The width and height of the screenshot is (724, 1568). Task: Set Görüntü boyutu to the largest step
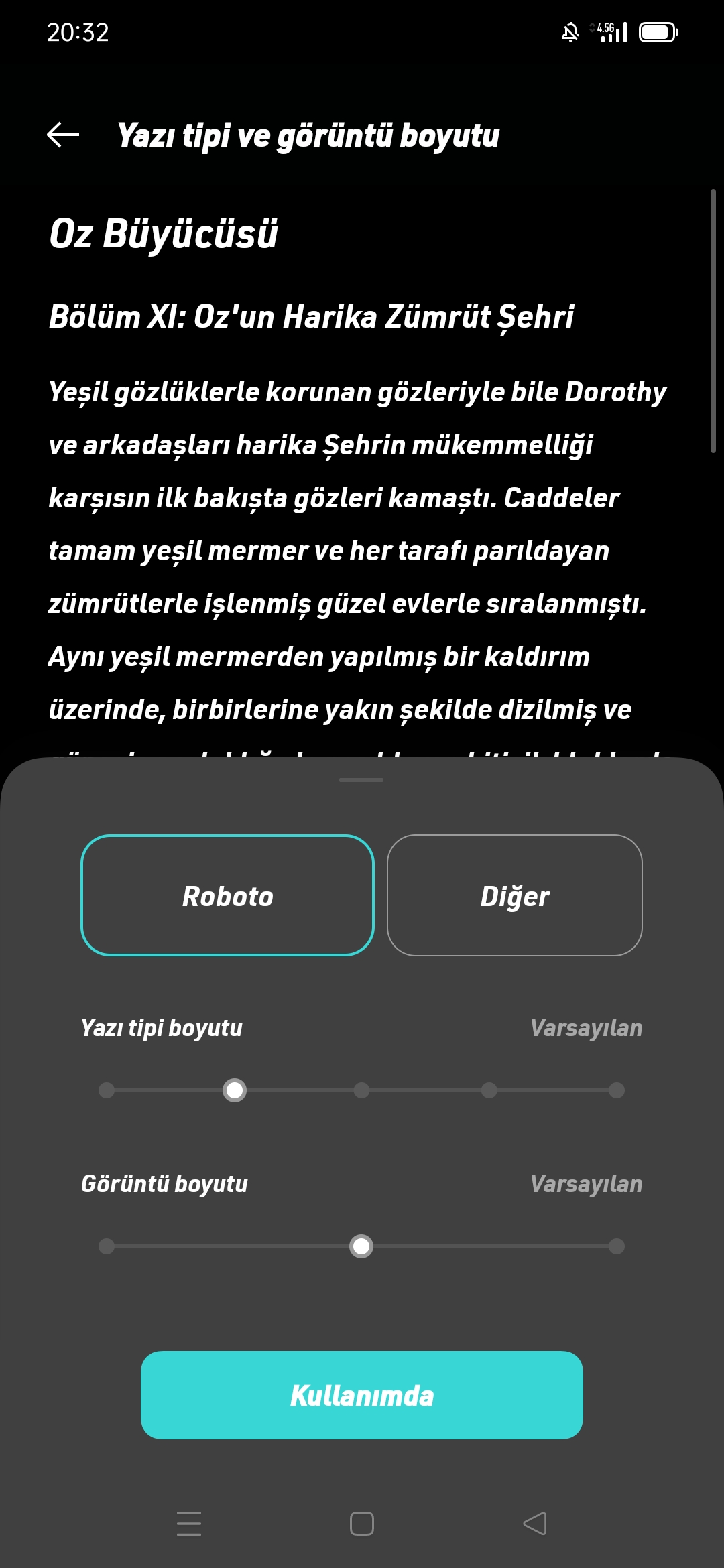pyautogui.click(x=617, y=1246)
